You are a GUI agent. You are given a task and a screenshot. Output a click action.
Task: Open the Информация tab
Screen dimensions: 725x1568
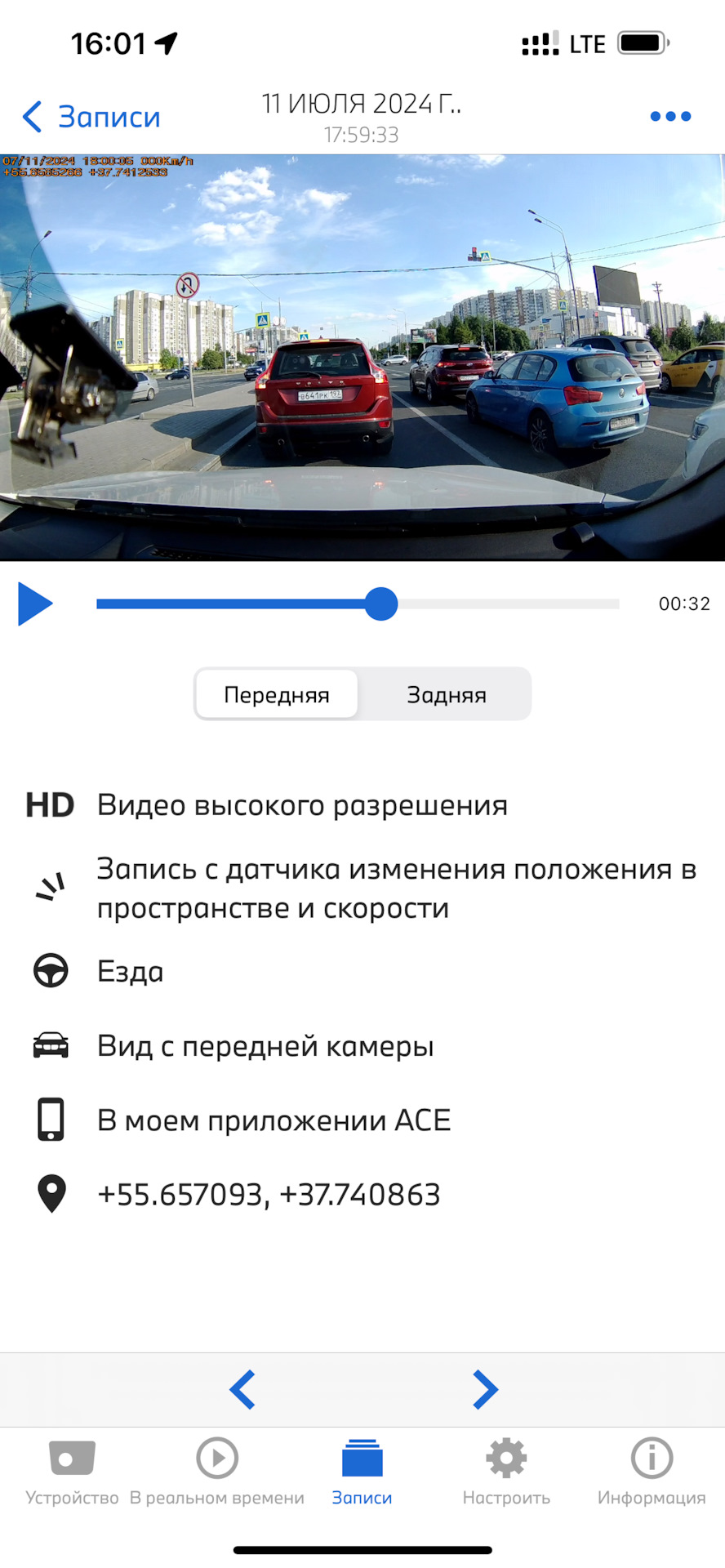coord(652,1472)
